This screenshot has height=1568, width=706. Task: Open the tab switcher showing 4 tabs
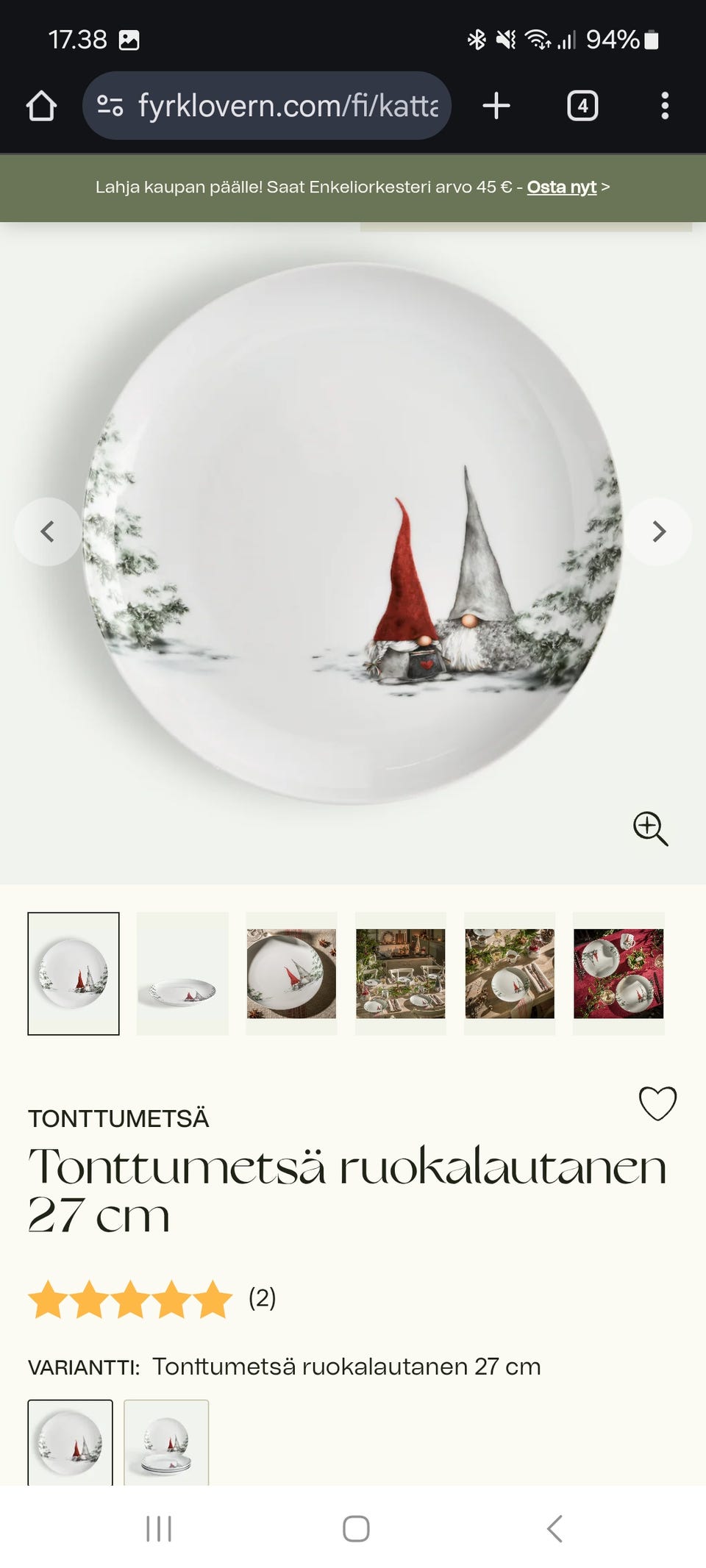(x=582, y=106)
